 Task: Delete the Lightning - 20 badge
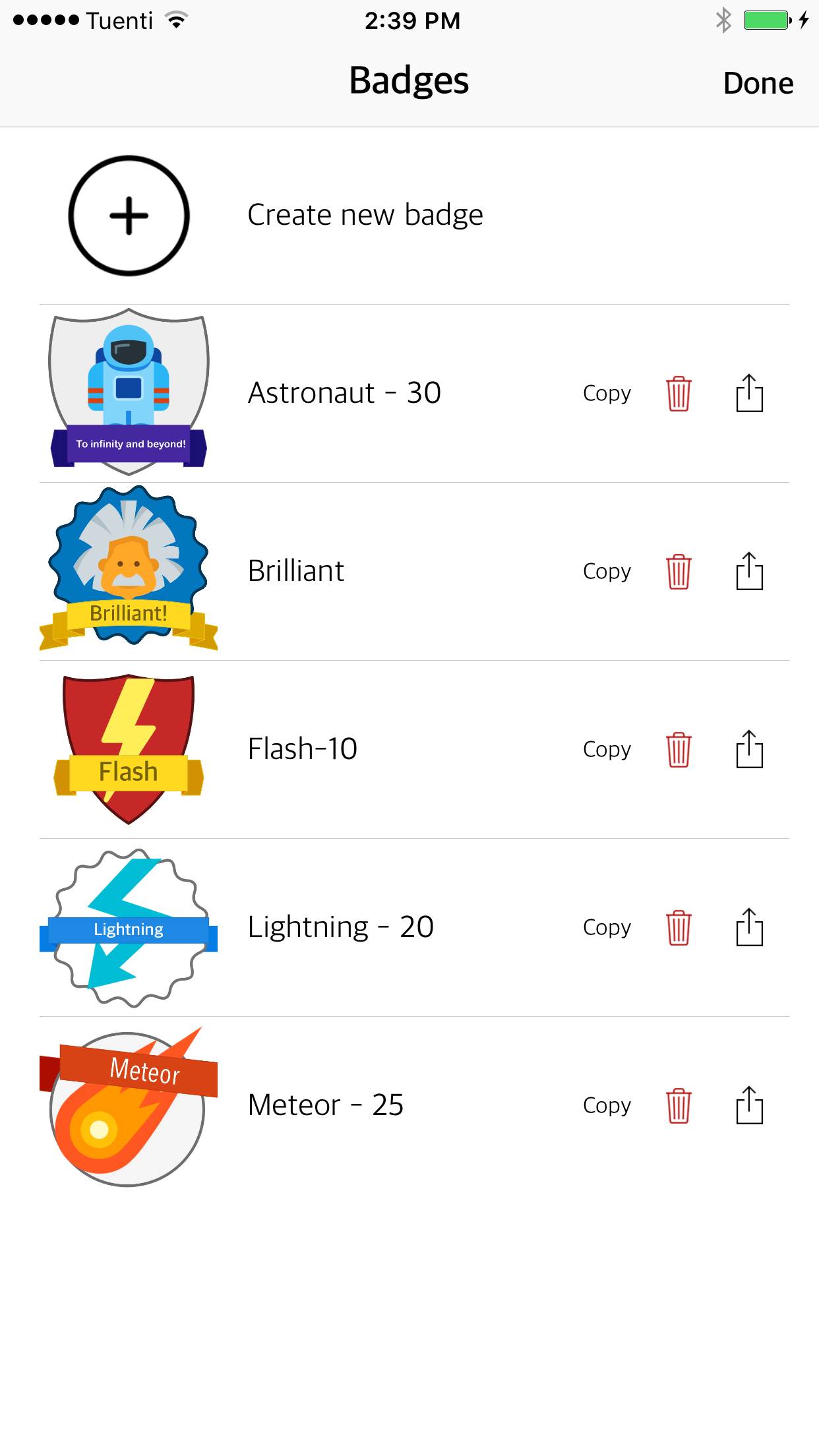click(679, 926)
